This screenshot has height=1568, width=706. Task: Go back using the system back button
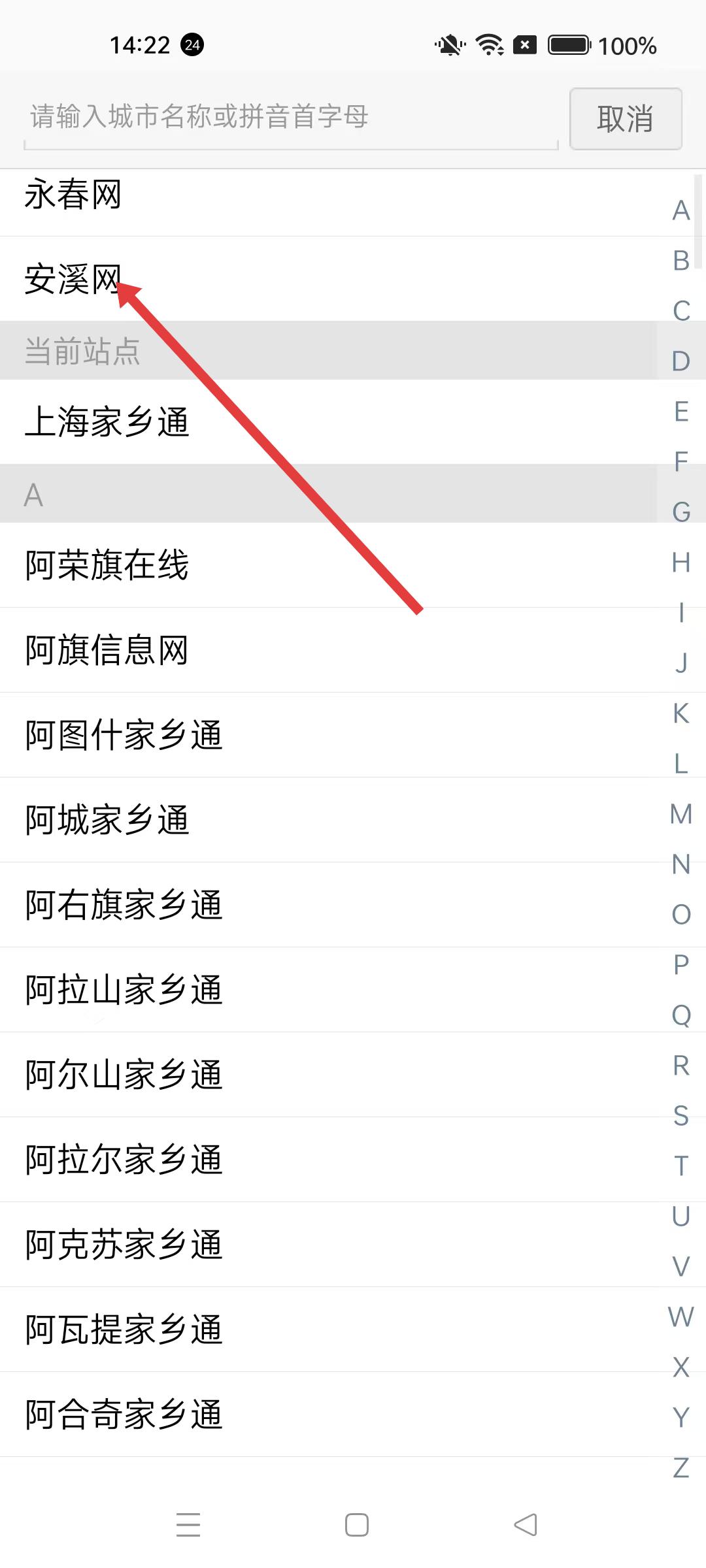[x=526, y=1525]
